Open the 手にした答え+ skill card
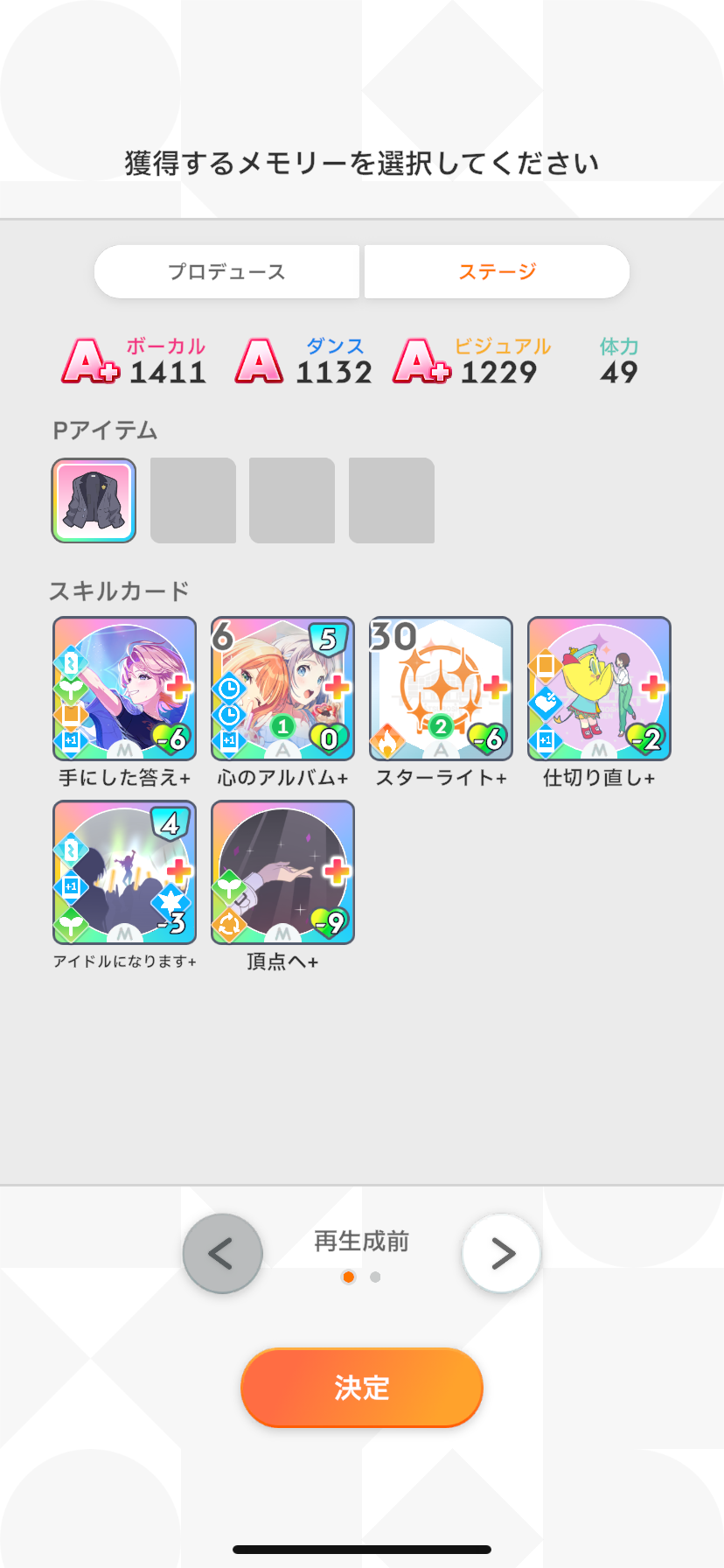This screenshot has width=724, height=1568. coord(124,689)
